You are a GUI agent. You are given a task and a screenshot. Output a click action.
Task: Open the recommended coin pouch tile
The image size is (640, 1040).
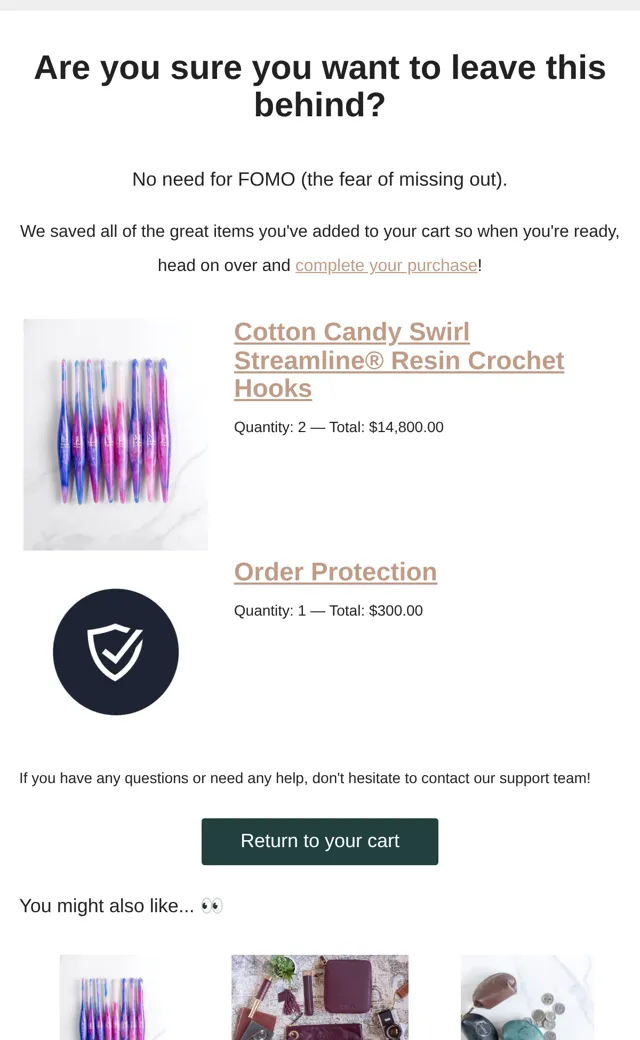point(527,997)
